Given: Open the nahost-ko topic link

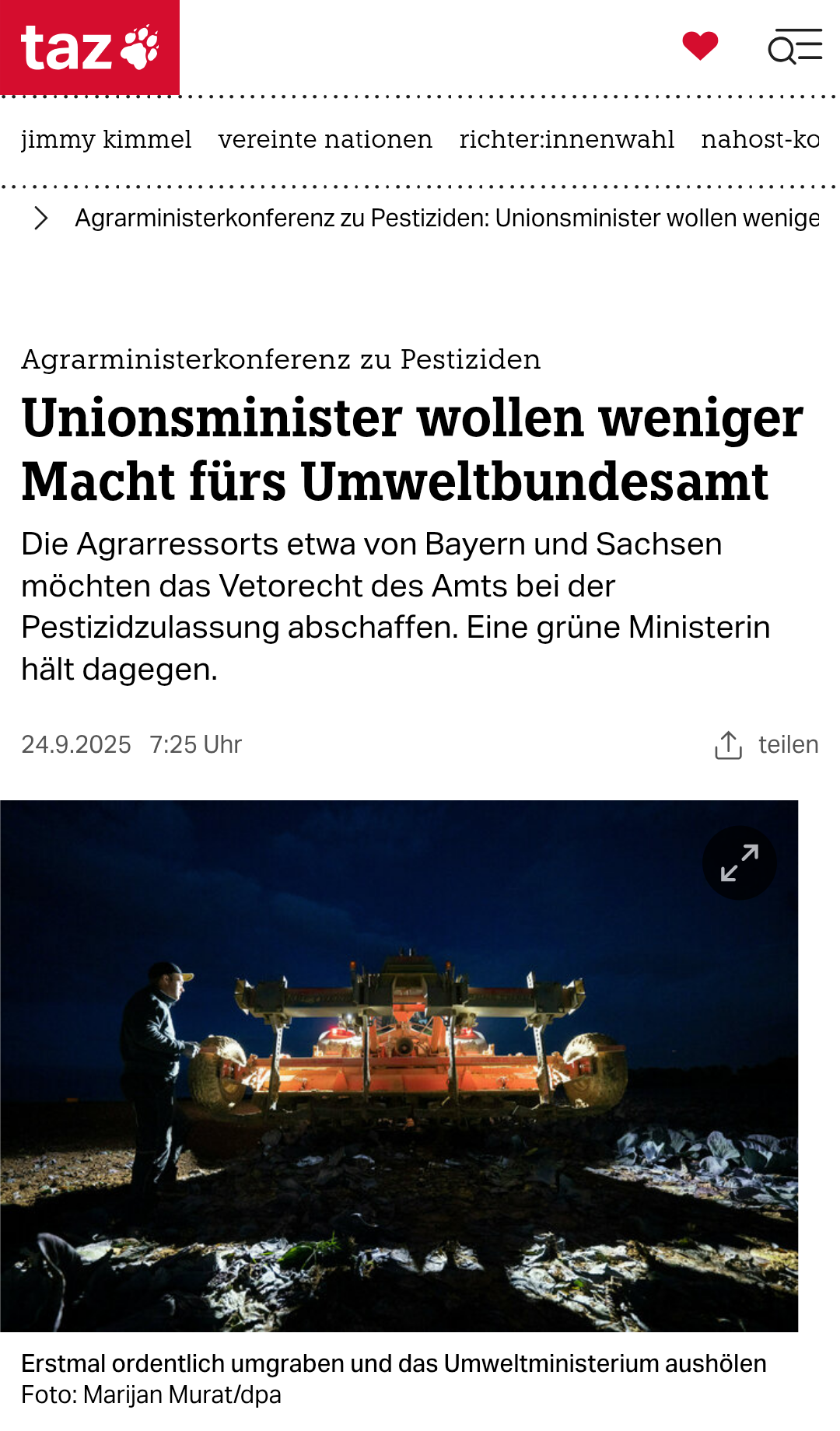Looking at the screenshot, I should [760, 139].
